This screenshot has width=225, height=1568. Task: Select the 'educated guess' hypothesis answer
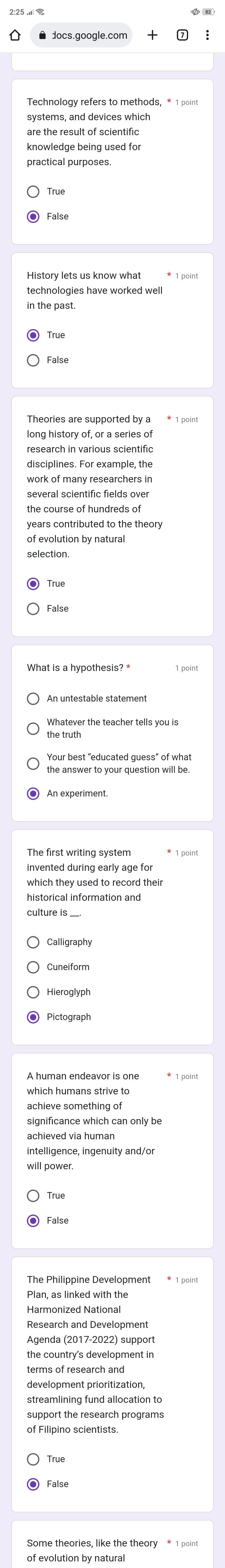[33, 763]
